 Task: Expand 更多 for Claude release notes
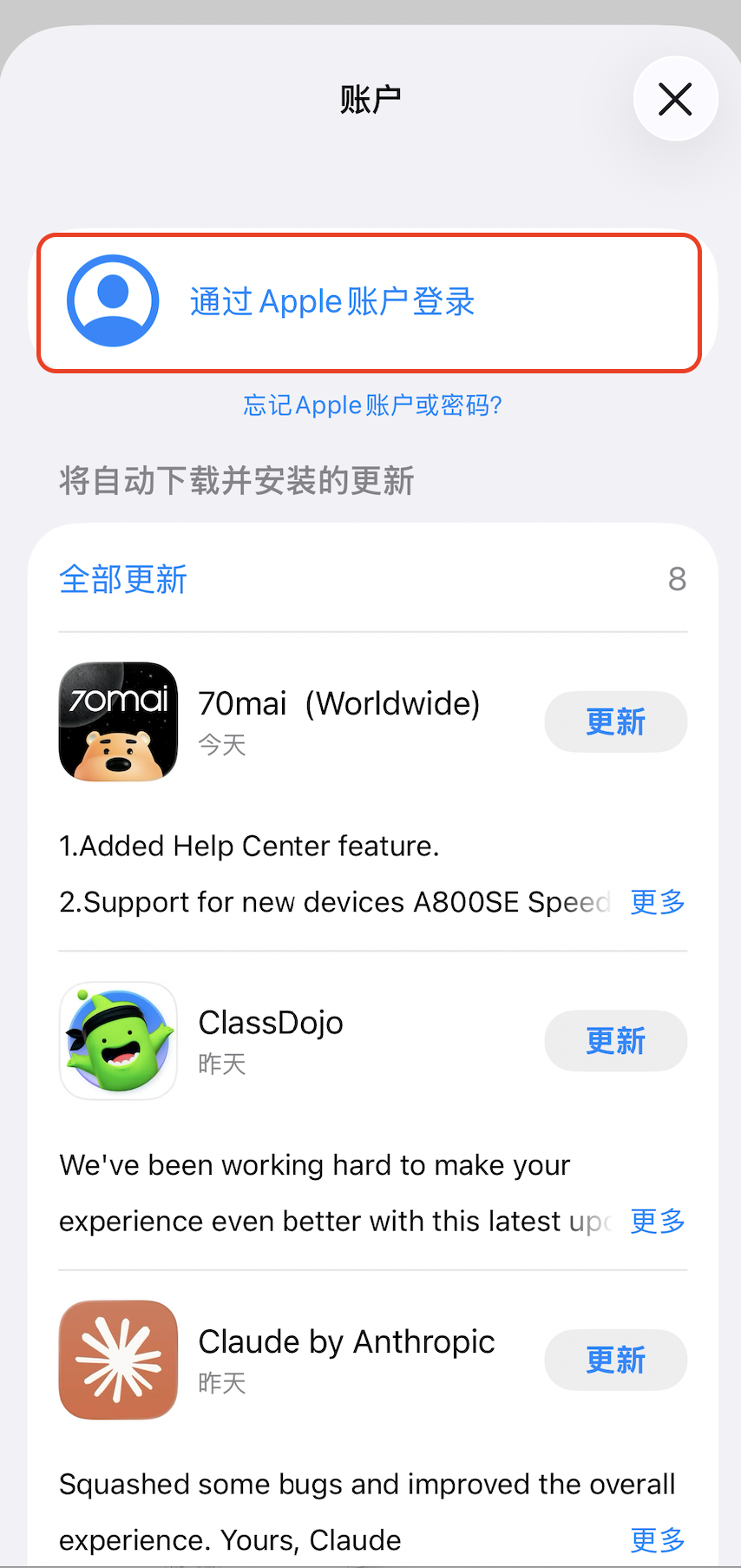pos(657,1540)
